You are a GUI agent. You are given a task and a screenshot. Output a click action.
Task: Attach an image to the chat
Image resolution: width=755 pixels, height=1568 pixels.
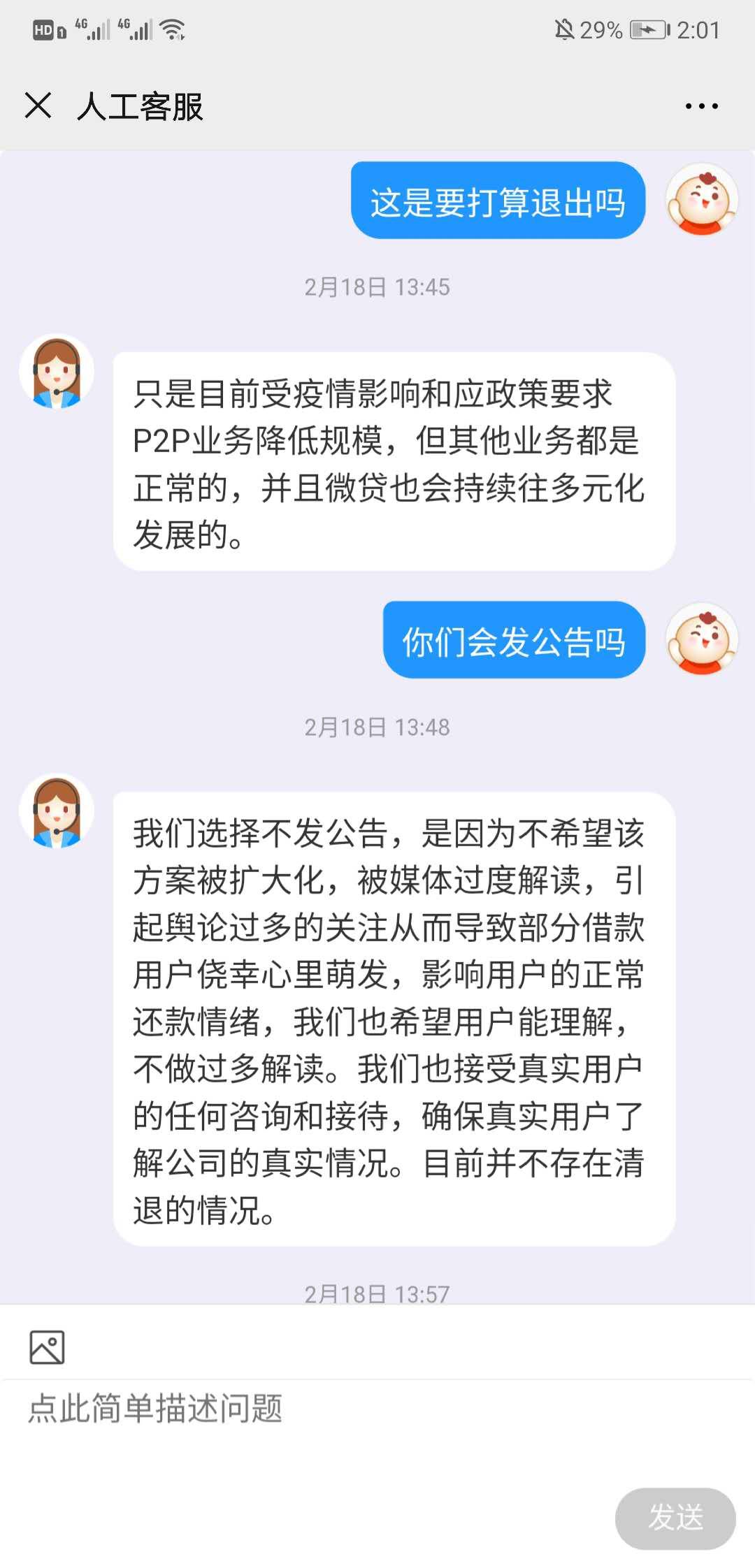tap(47, 1346)
